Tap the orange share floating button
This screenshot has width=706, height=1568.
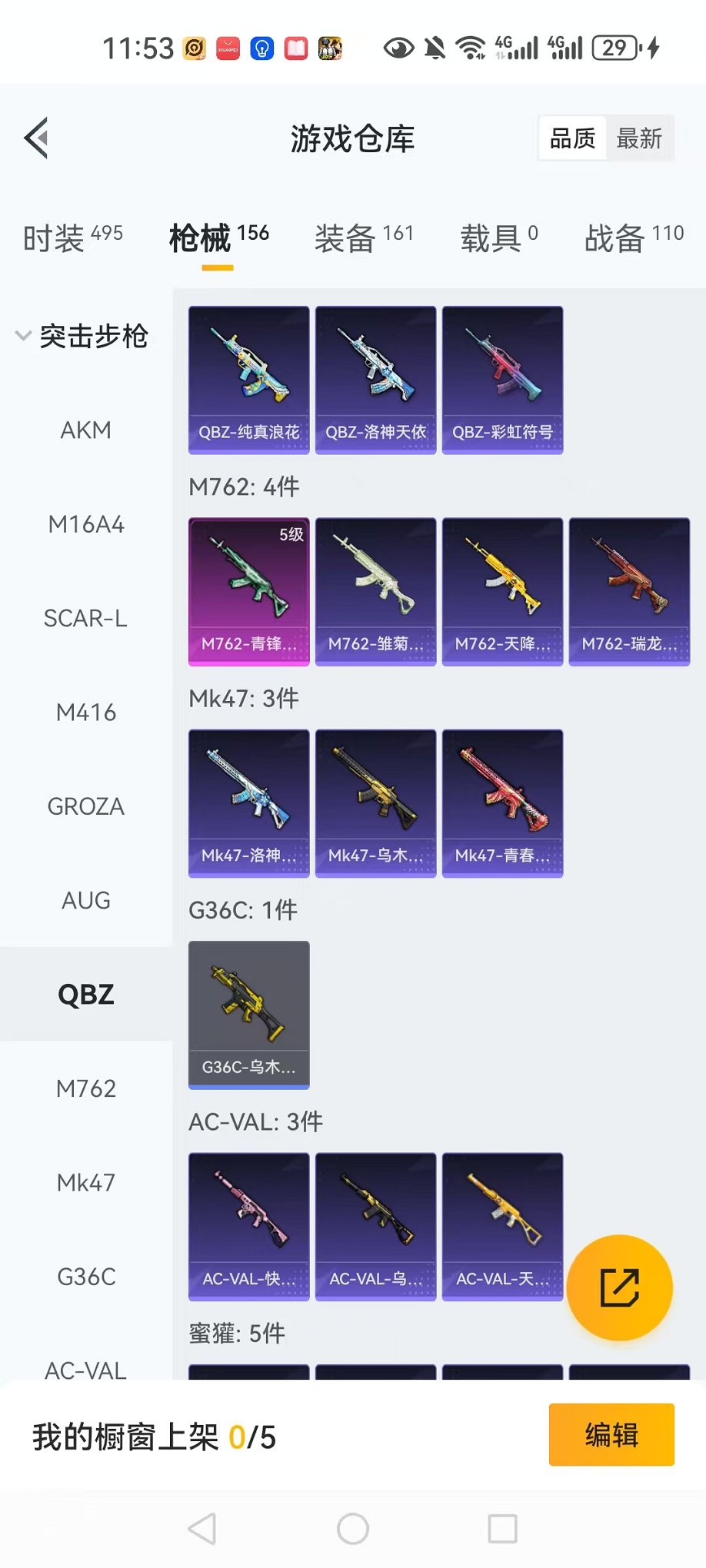(x=619, y=1287)
